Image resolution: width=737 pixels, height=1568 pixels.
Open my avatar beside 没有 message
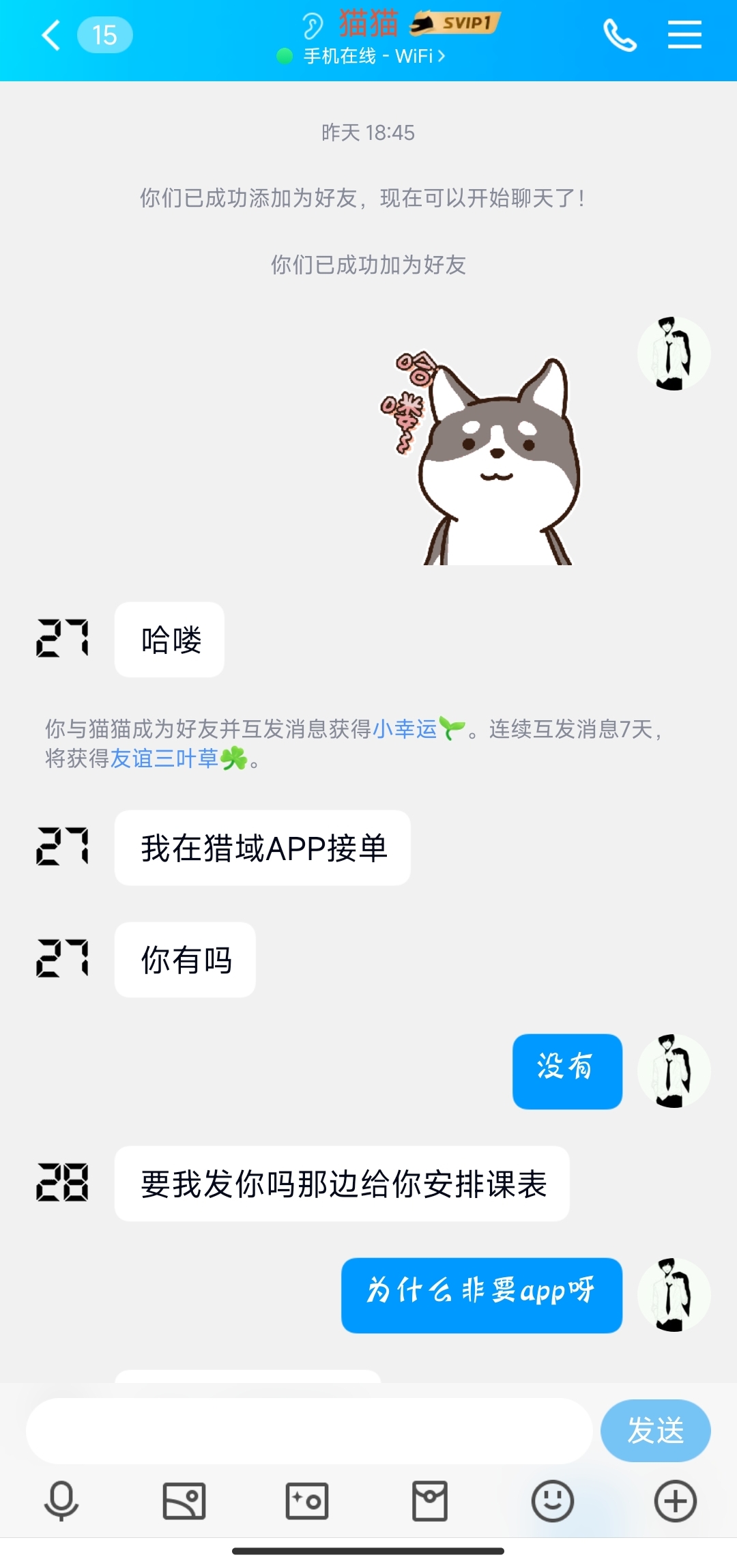[674, 1071]
